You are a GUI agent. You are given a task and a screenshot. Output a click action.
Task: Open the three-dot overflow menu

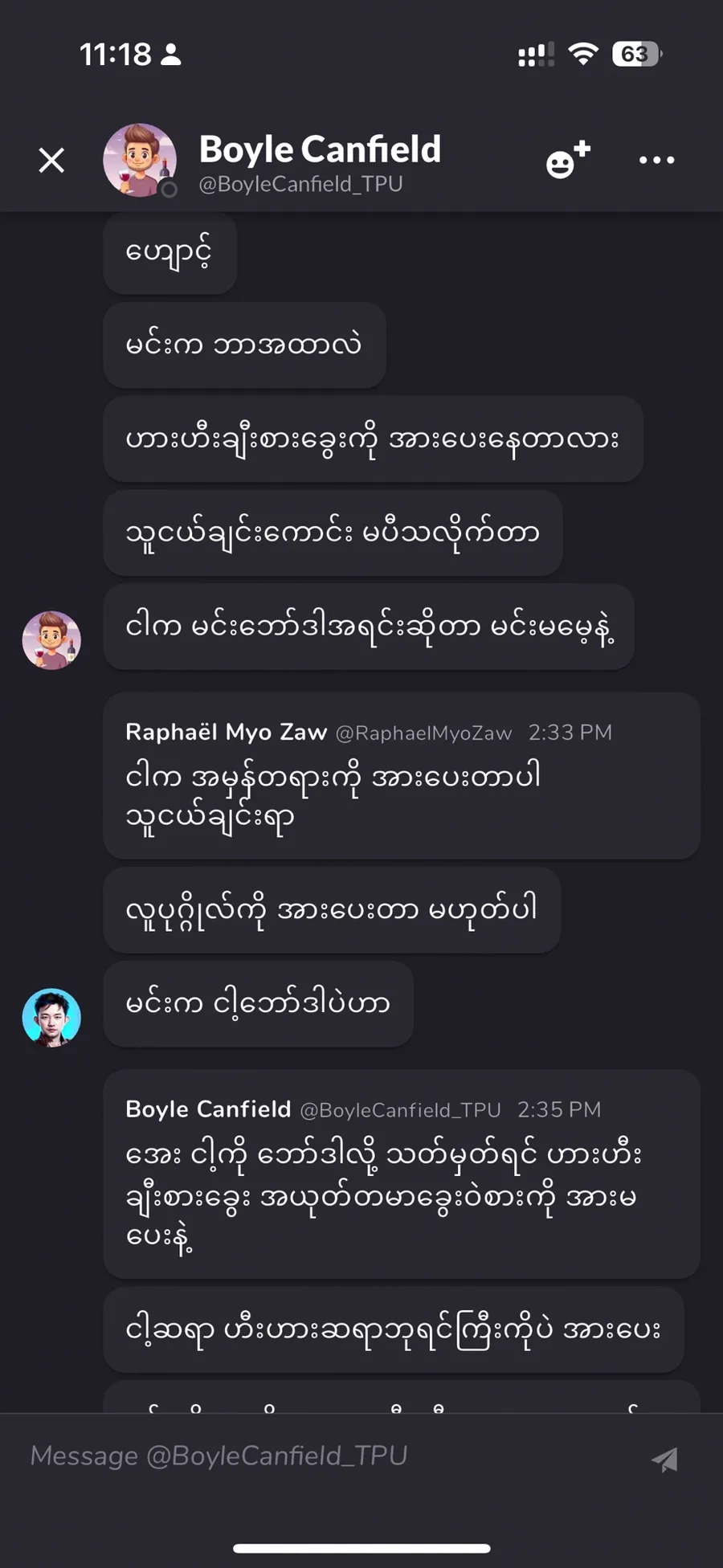[656, 160]
